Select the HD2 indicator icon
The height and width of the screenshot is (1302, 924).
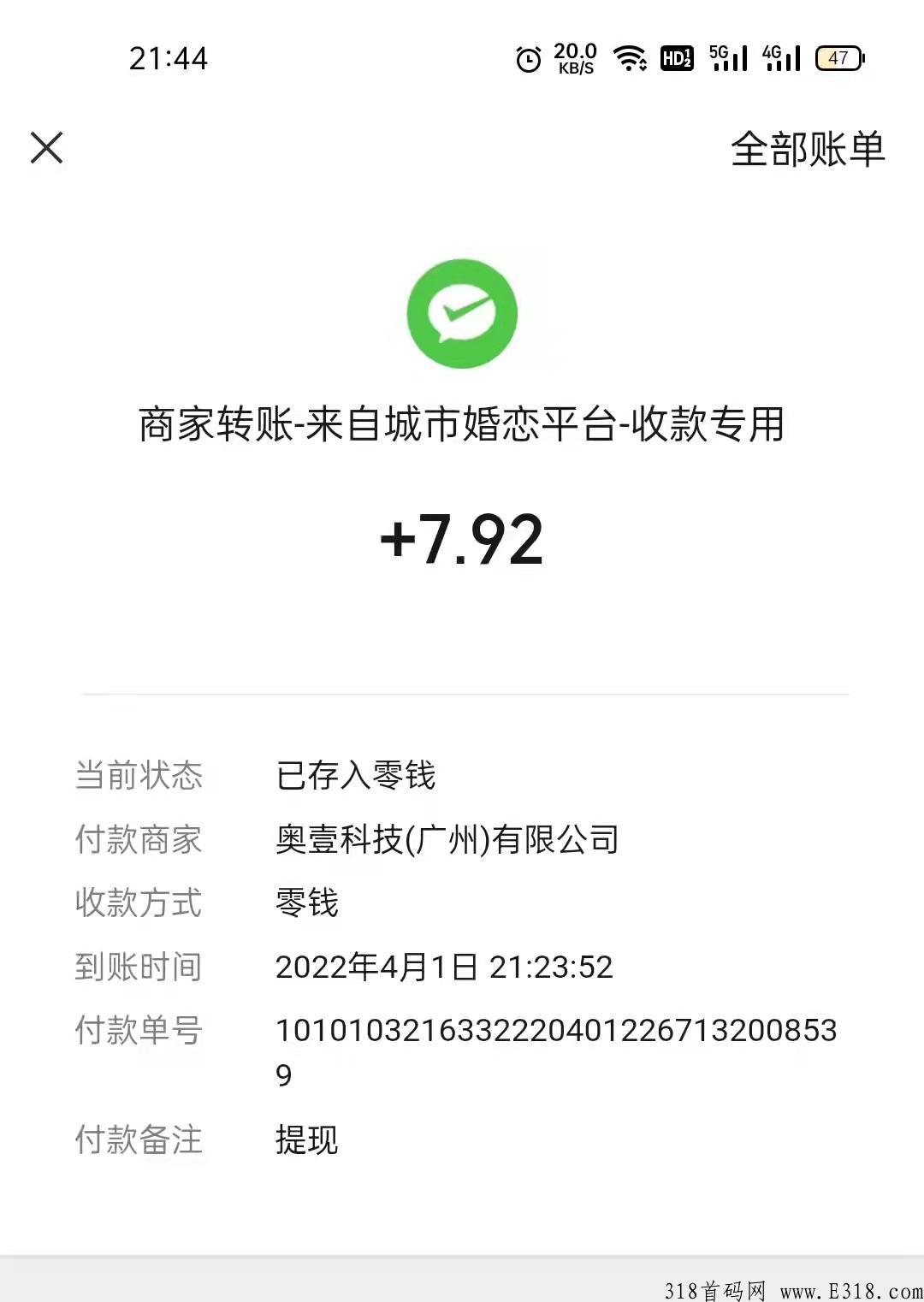[x=676, y=58]
